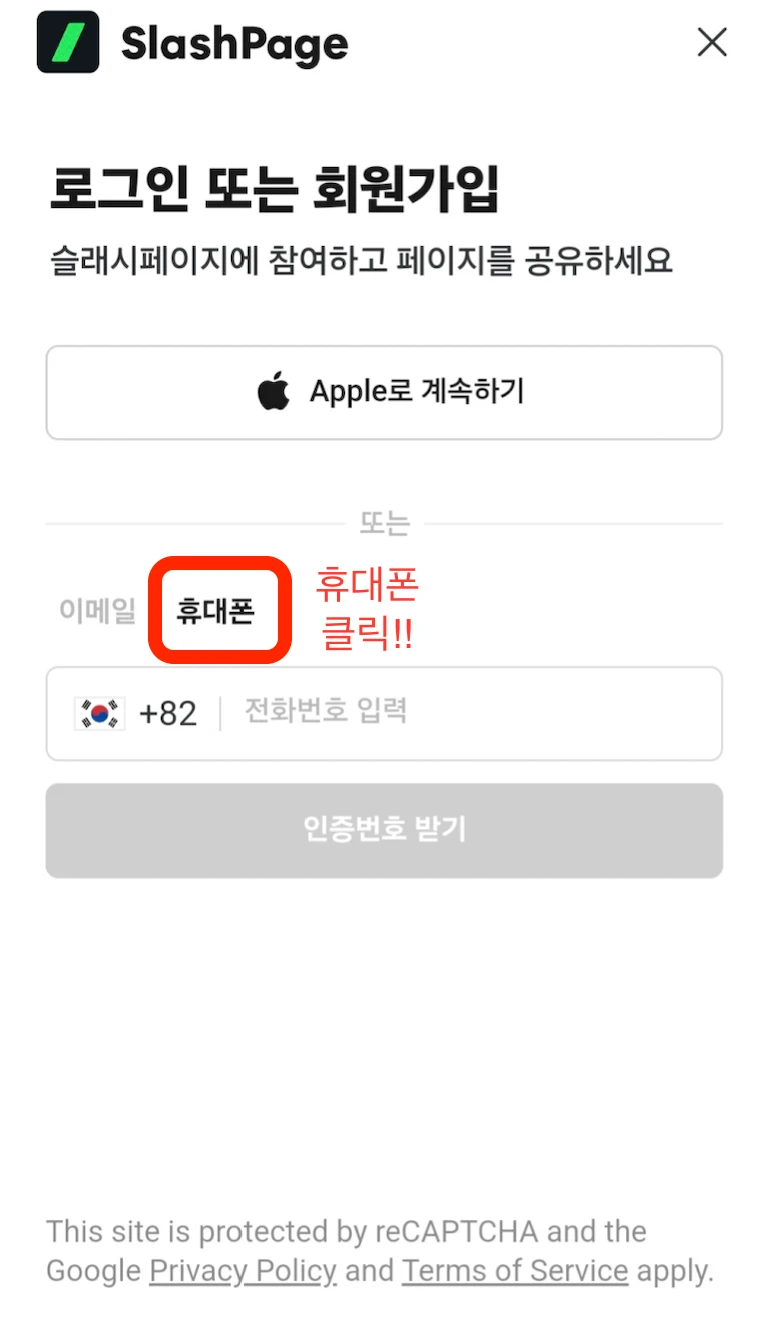
Task: Open the Google Privacy Policy link
Action: [243, 1271]
